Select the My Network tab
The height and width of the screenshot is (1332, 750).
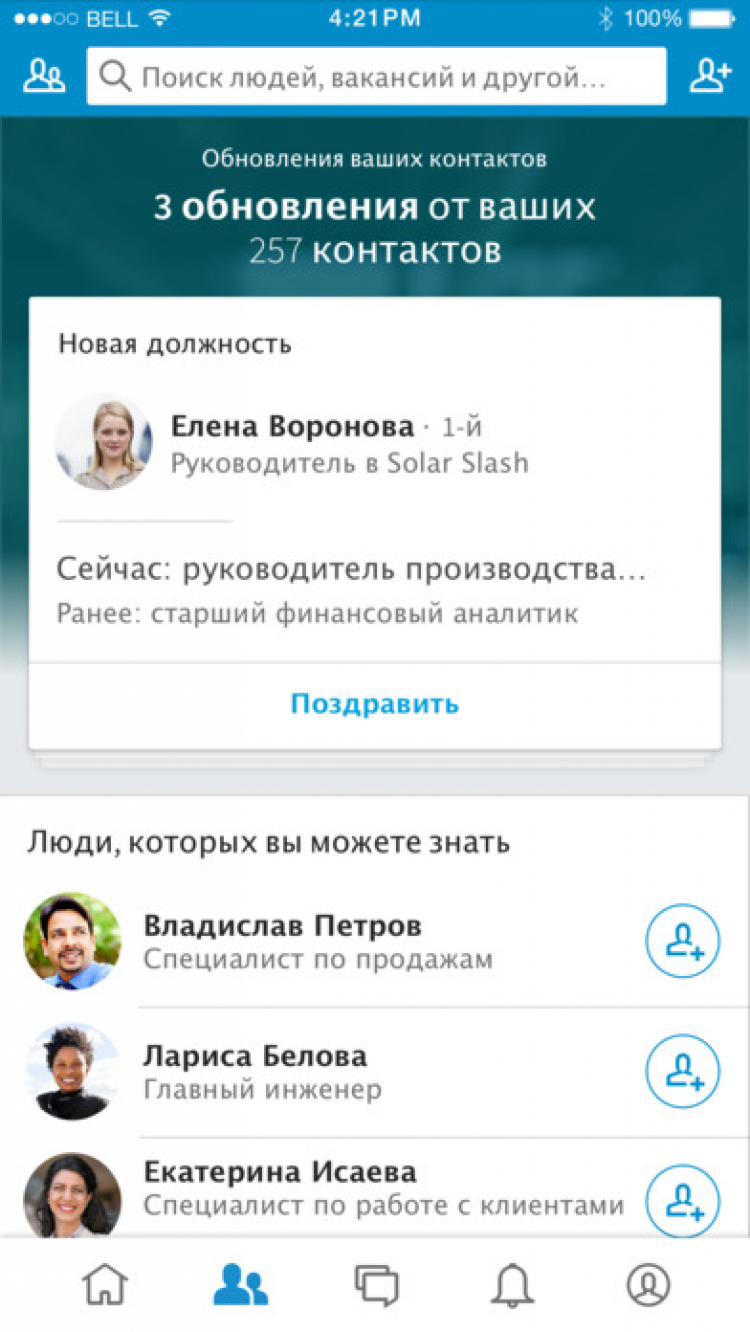(241, 1285)
